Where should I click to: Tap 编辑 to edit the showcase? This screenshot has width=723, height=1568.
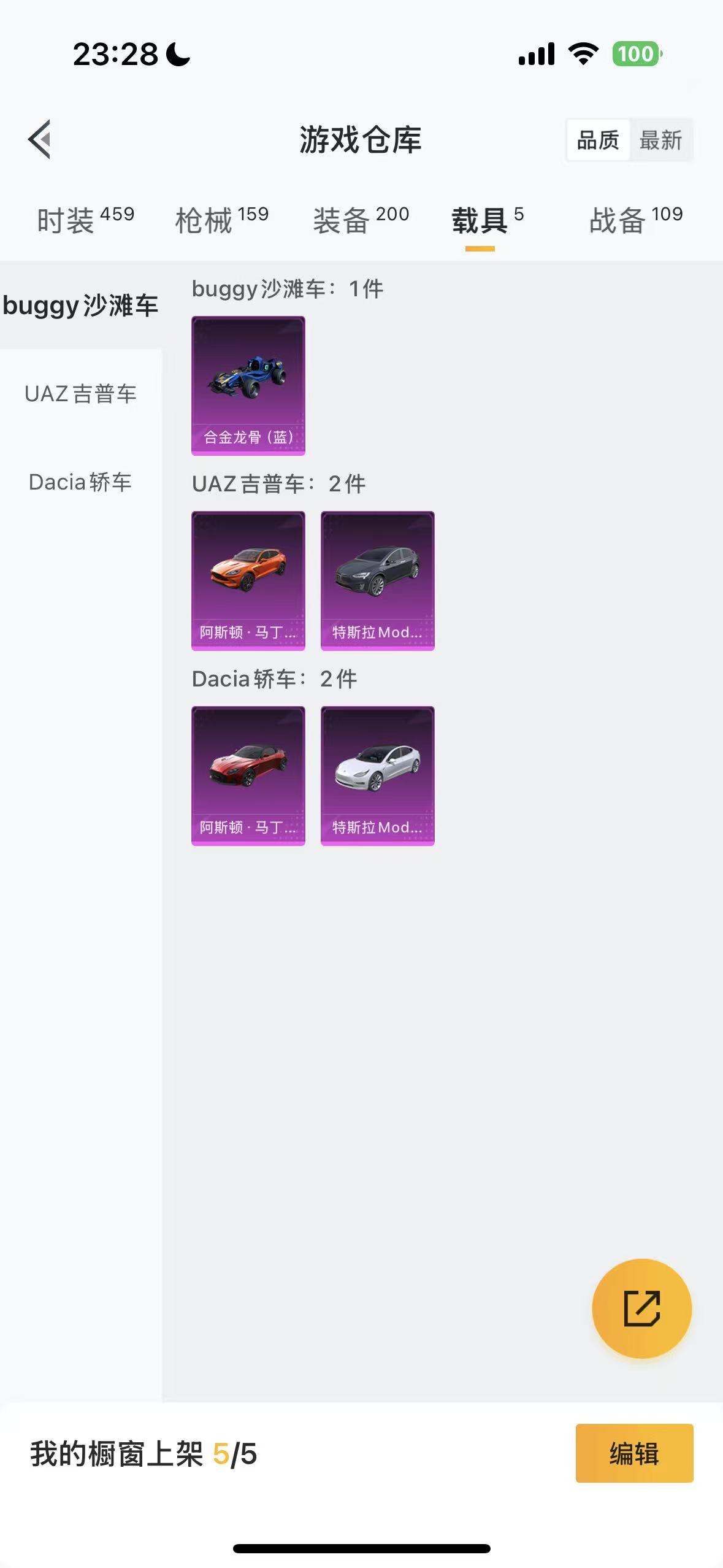click(634, 1453)
